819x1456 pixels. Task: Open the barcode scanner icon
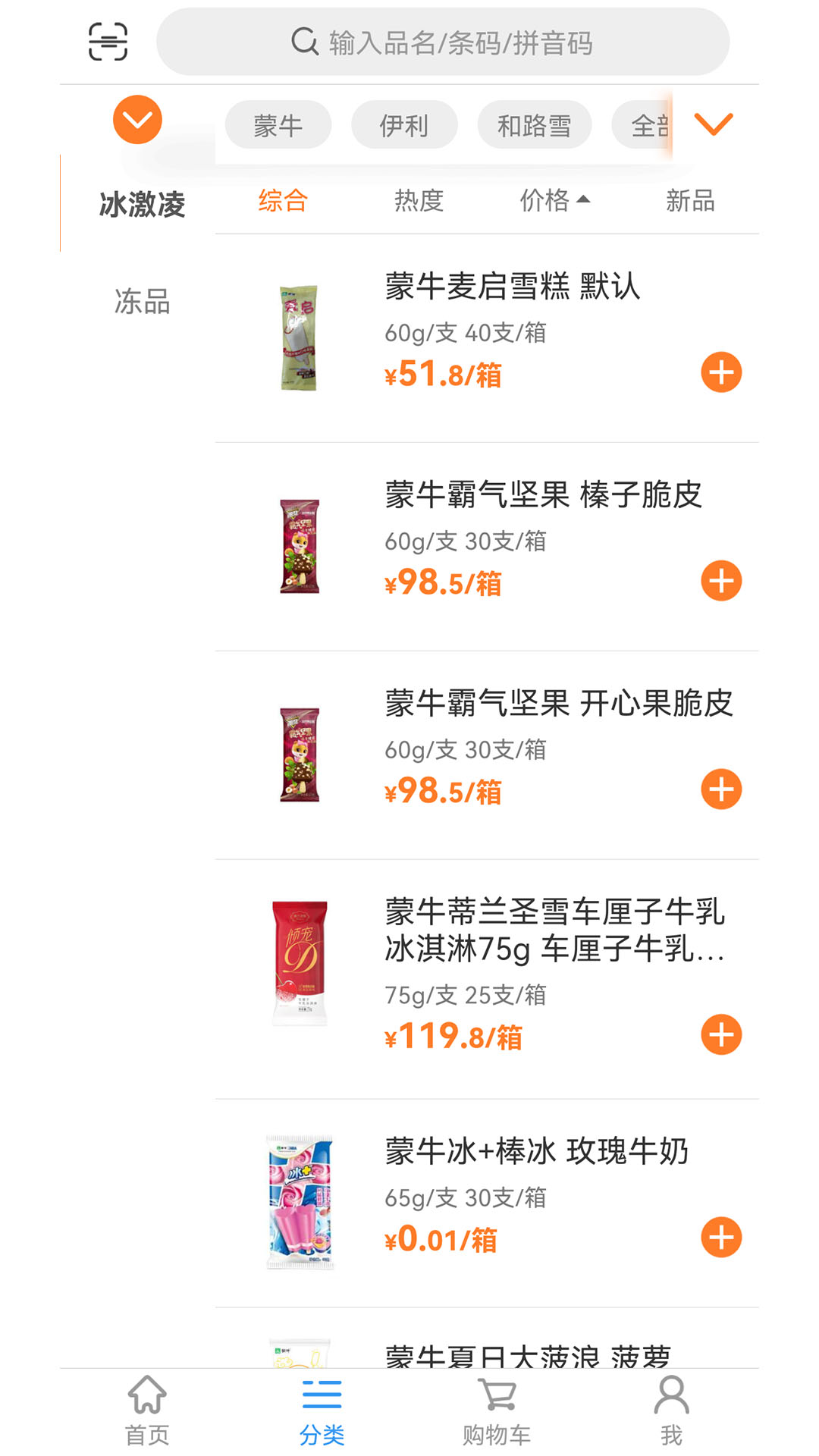108,42
